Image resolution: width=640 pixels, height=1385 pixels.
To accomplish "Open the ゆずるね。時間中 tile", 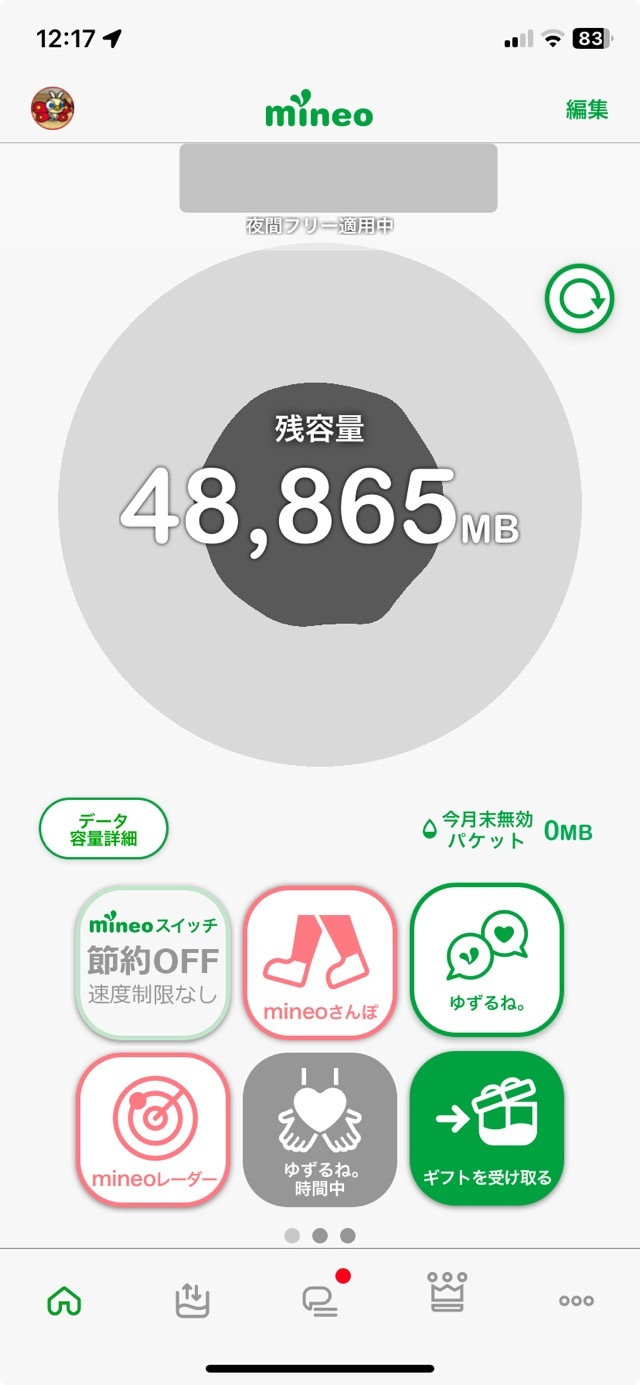I will coord(320,1129).
